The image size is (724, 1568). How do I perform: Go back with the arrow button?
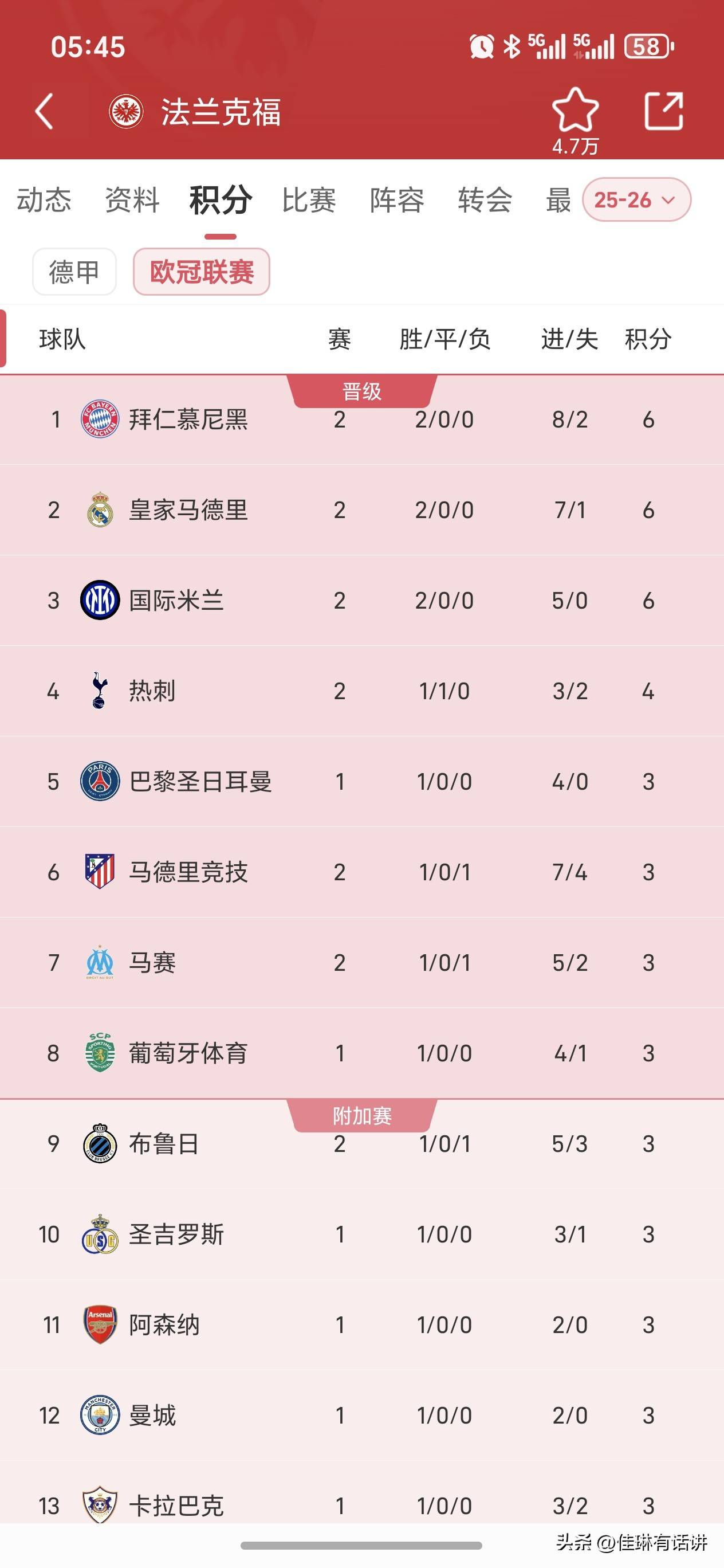point(43,112)
